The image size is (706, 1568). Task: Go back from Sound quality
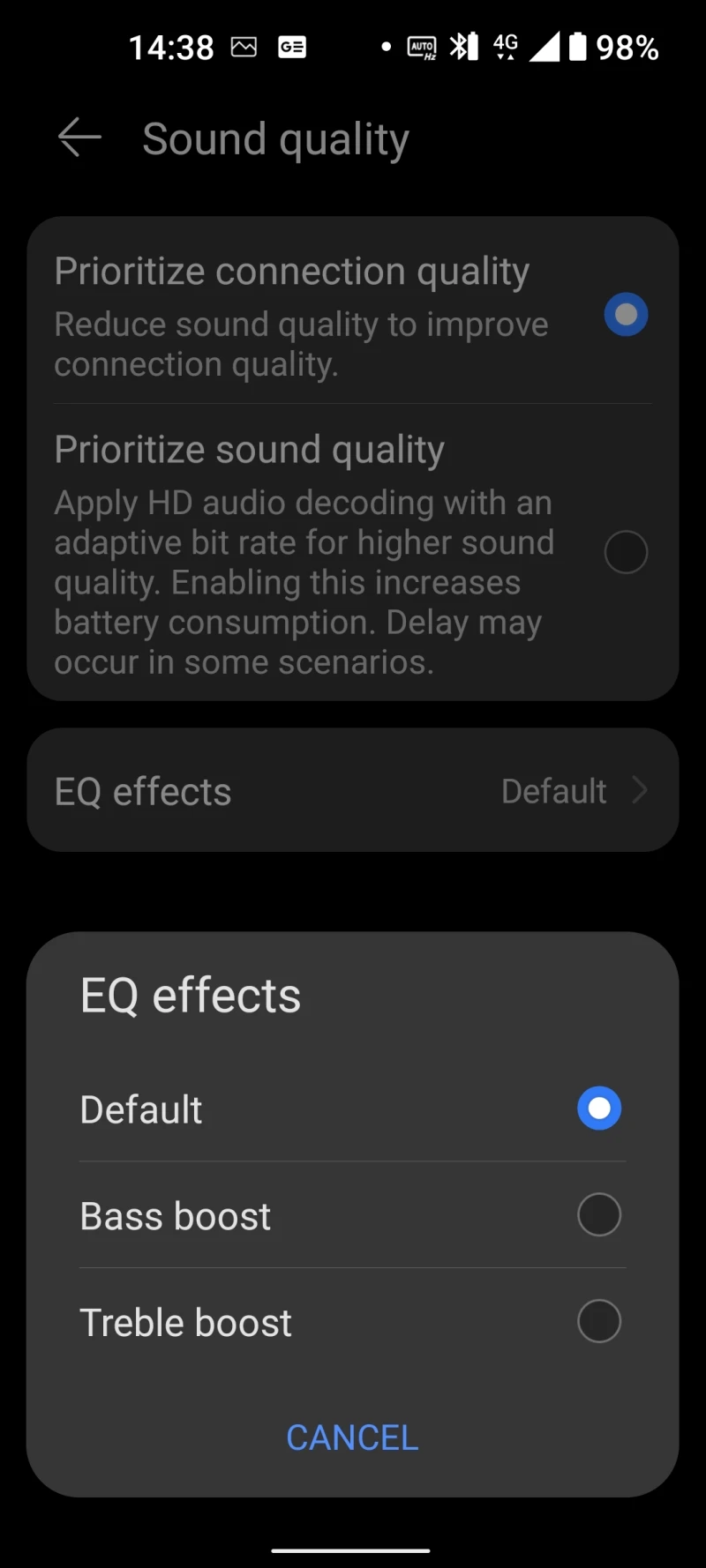pyautogui.click(x=79, y=138)
